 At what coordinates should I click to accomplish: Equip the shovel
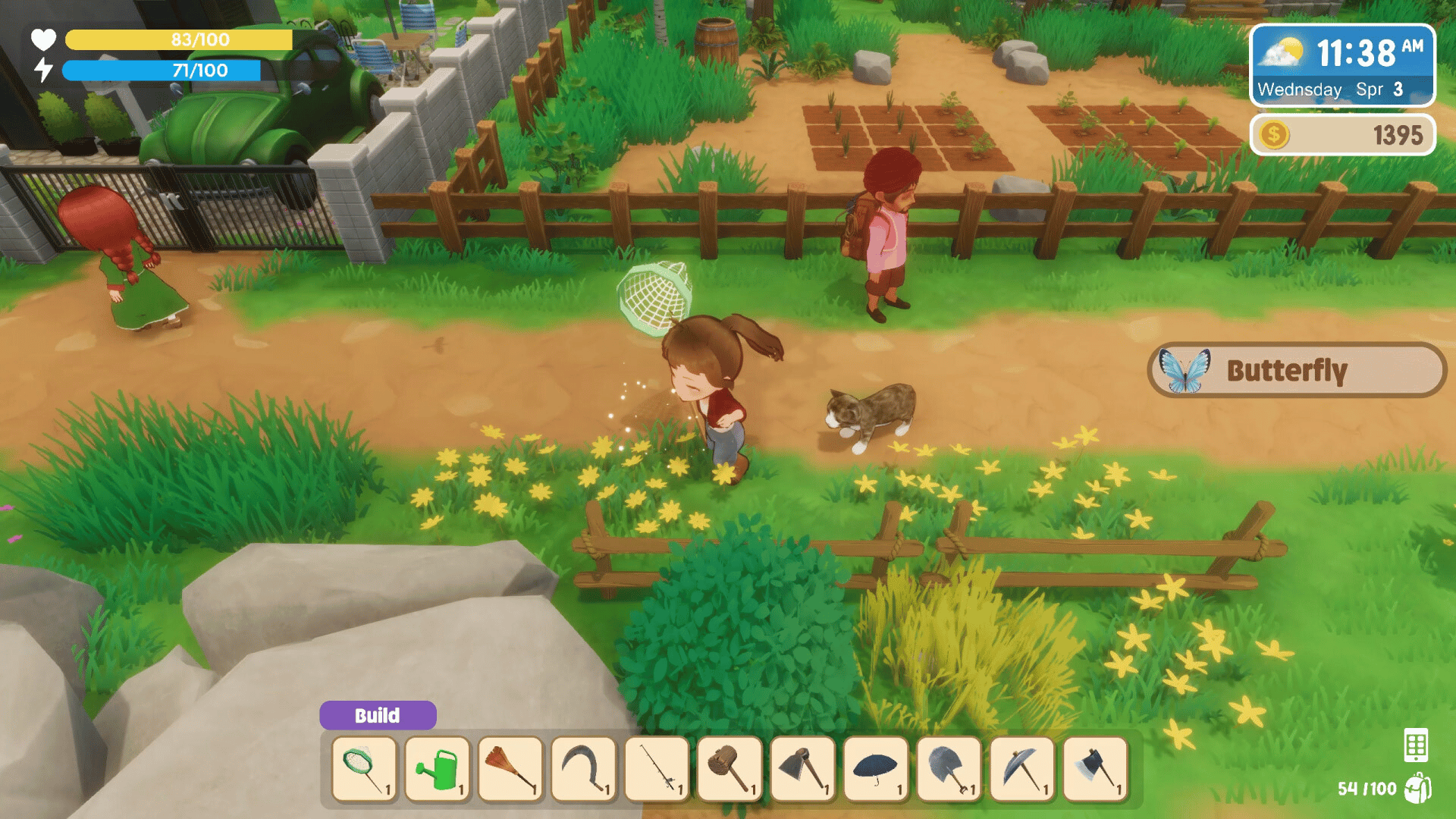(949, 769)
